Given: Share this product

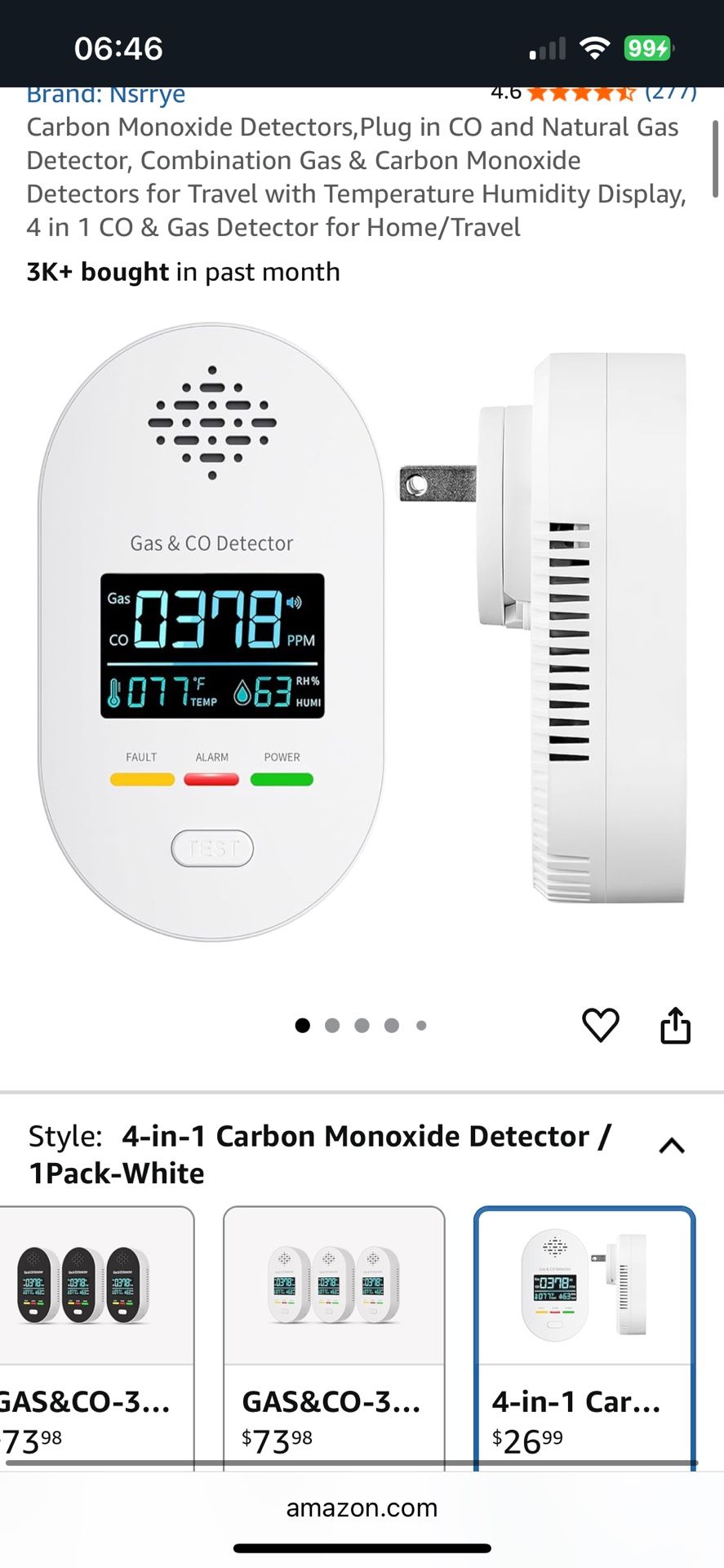Looking at the screenshot, I should [675, 1025].
